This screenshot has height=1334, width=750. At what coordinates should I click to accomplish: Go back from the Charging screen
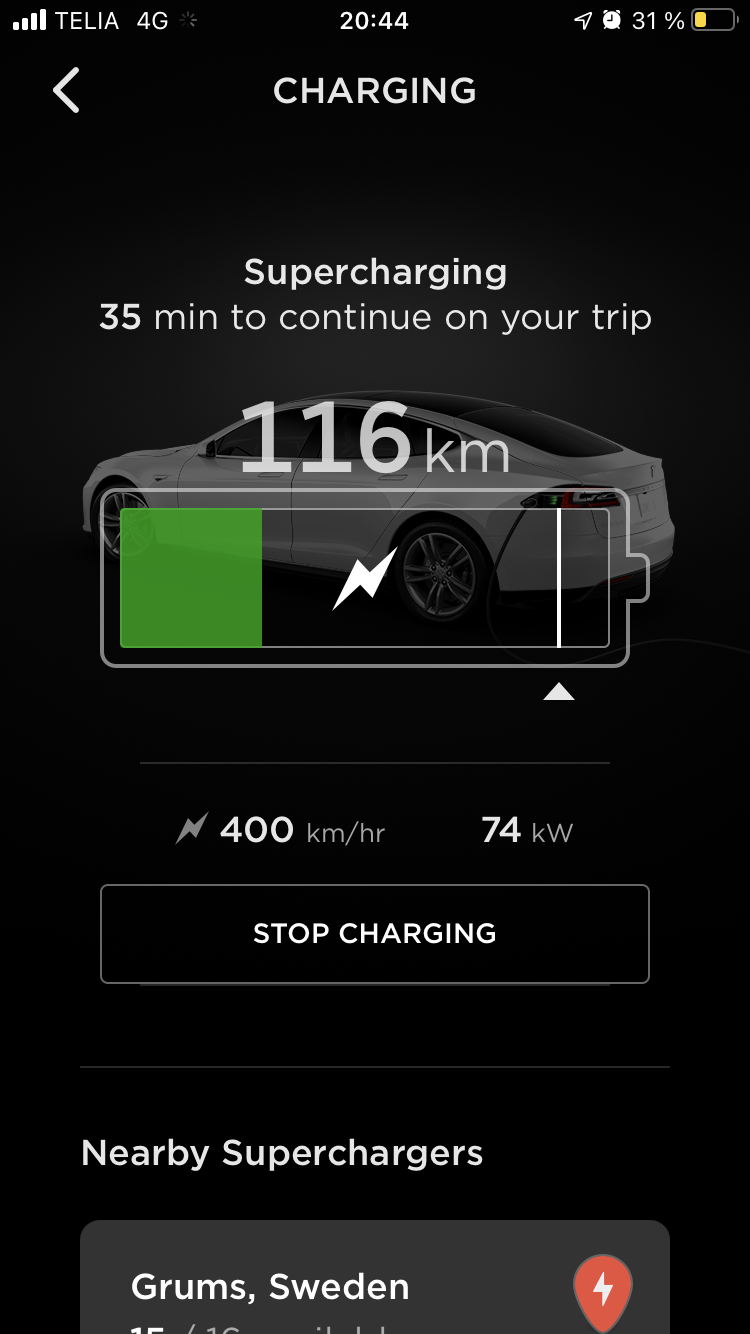(x=66, y=91)
